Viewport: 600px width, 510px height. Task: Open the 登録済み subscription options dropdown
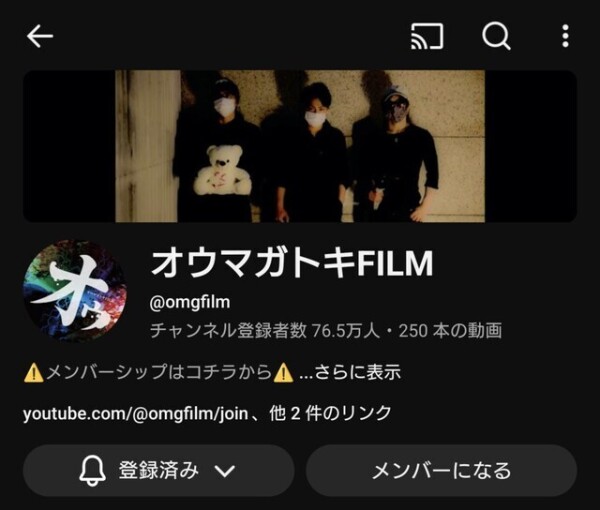coord(158,470)
